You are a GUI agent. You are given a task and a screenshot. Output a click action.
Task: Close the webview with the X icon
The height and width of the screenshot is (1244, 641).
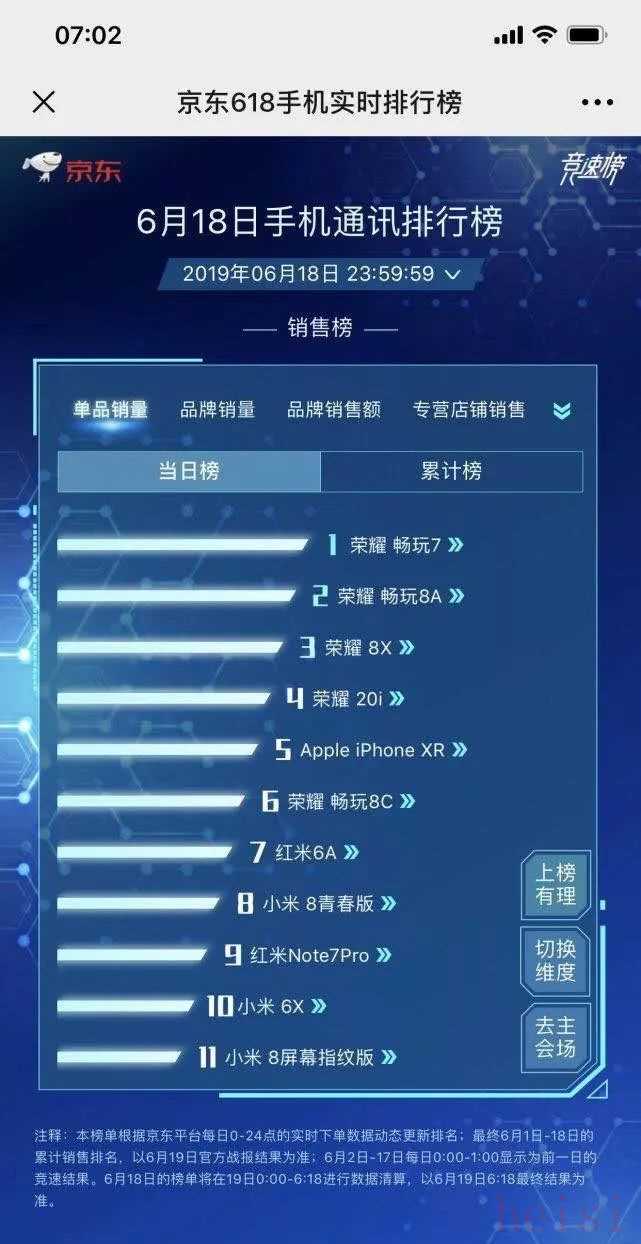(44, 101)
